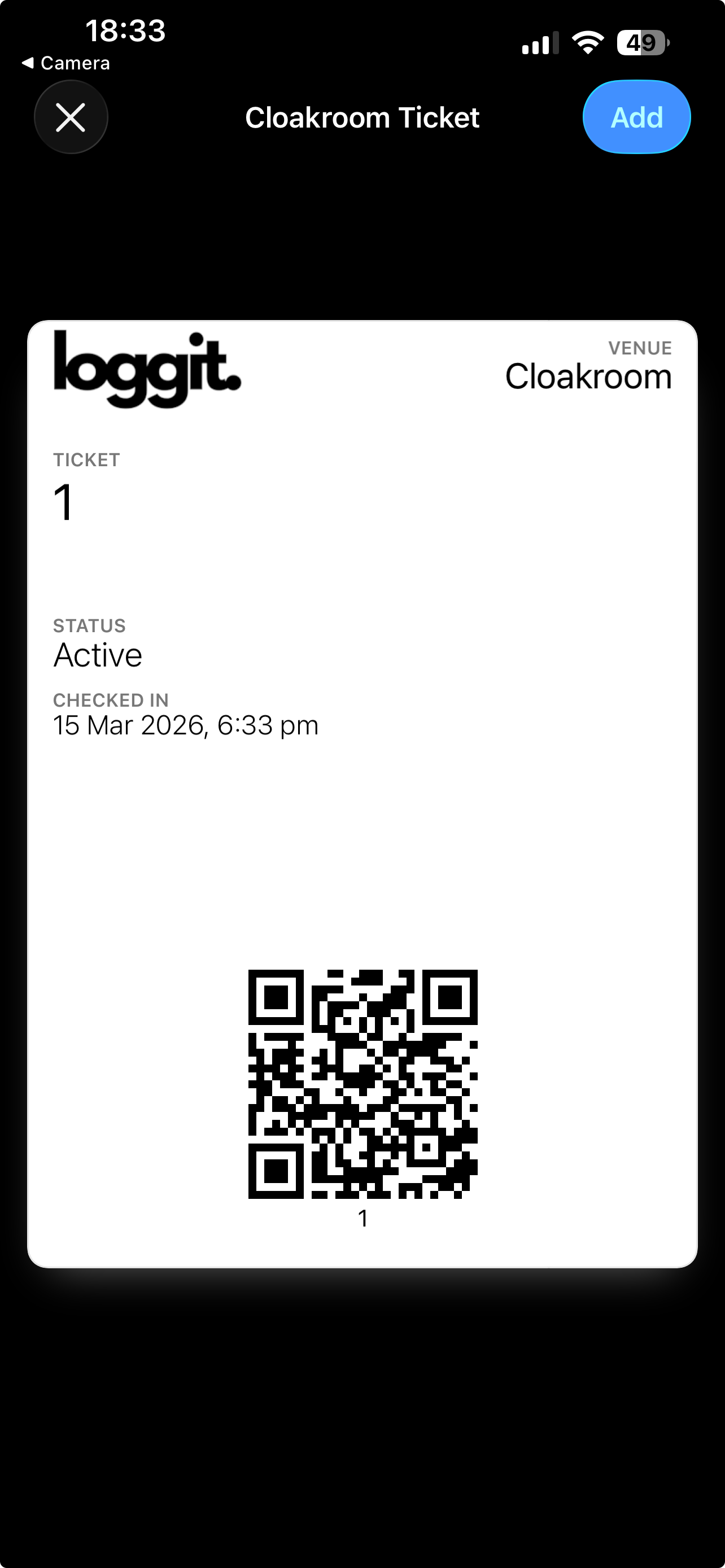
Task: Tap the CHECKED IN heading
Action: click(x=111, y=700)
